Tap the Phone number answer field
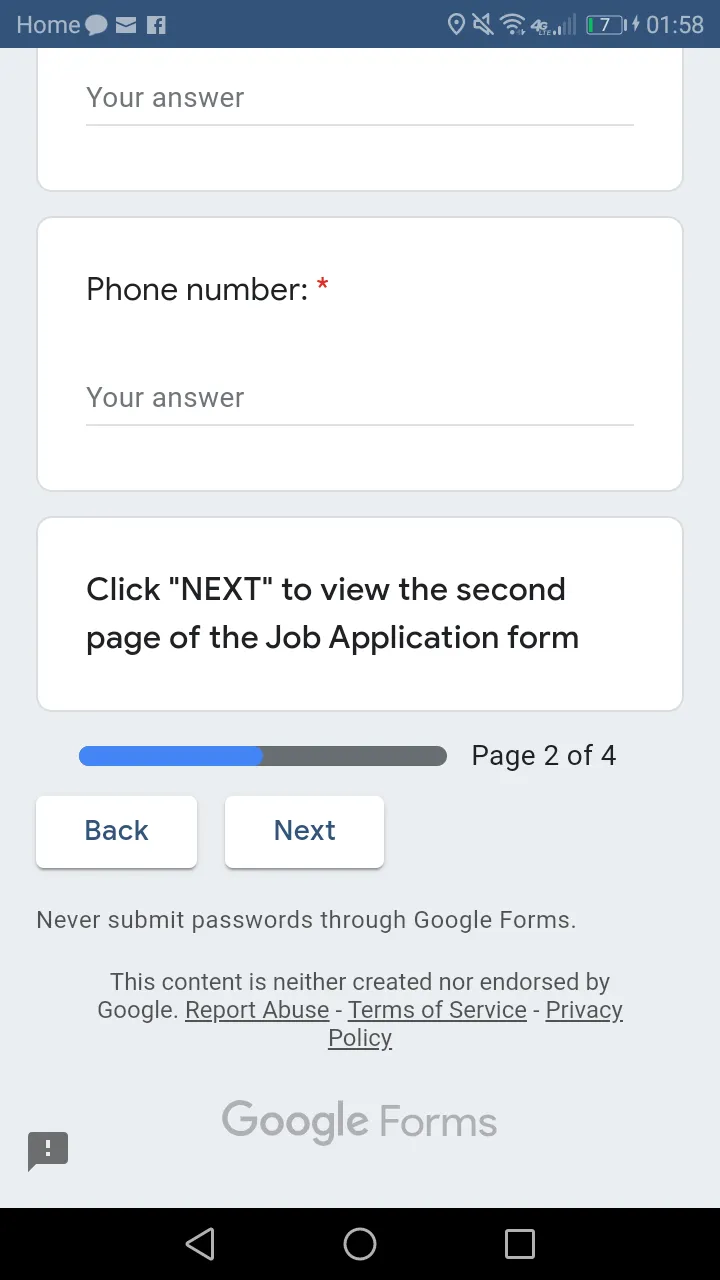This screenshot has width=720, height=1280. pos(360,399)
